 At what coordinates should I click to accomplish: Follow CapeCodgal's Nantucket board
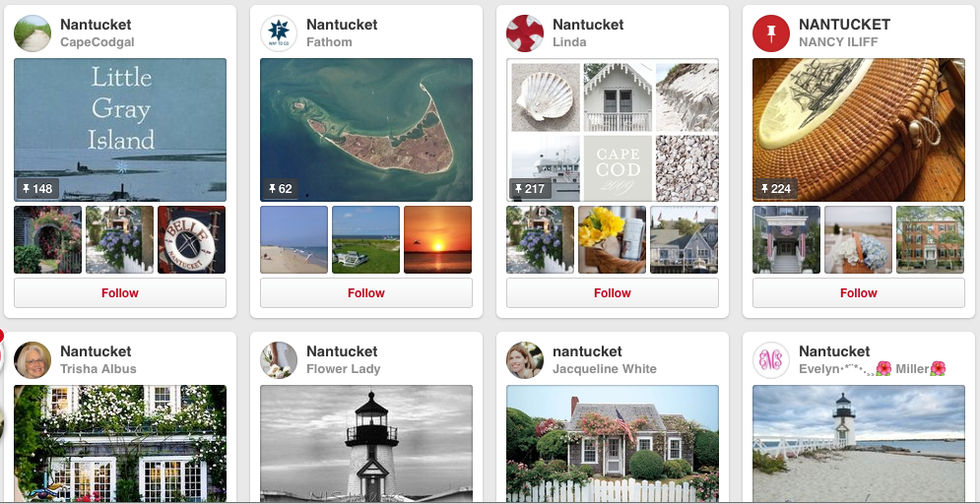pyautogui.click(x=120, y=293)
